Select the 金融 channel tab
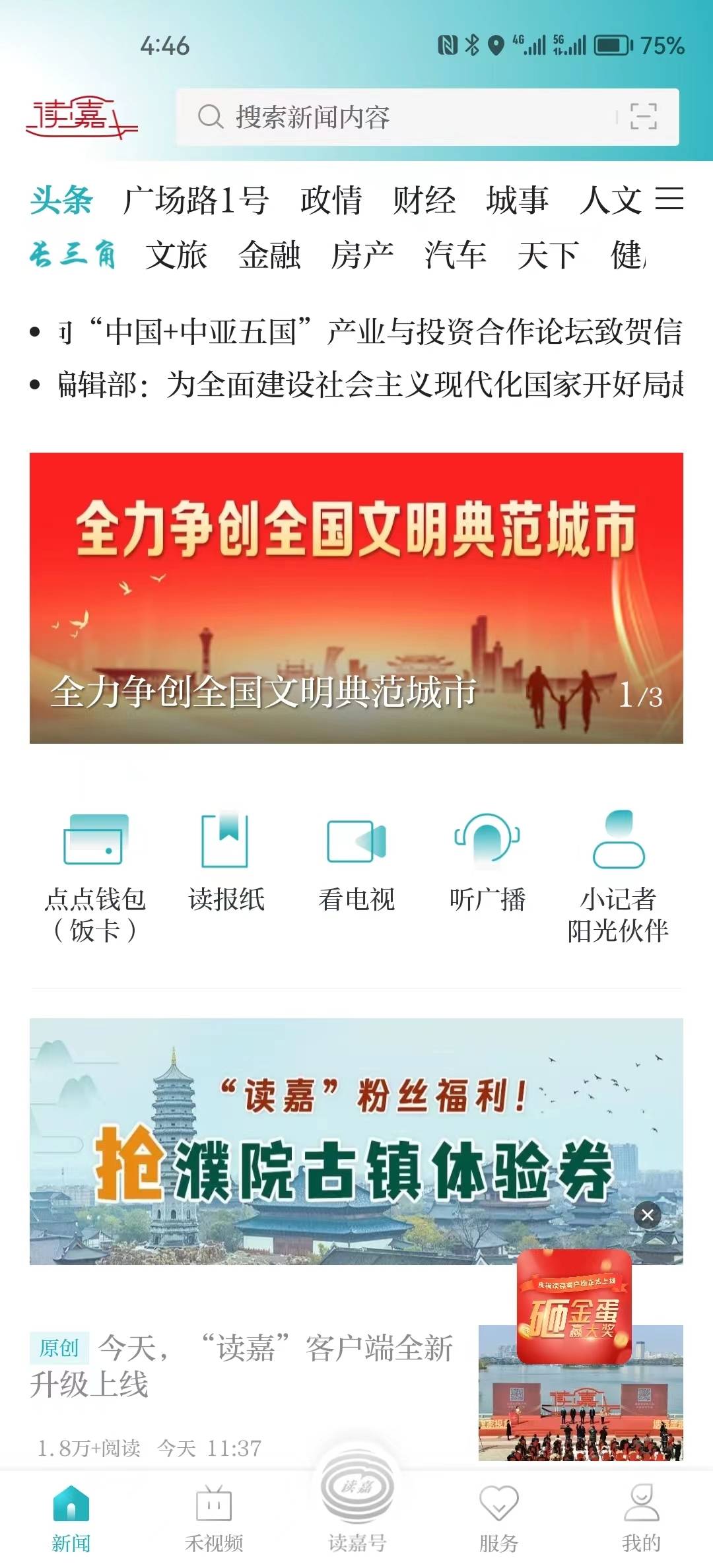The image size is (713, 1568). point(269,255)
